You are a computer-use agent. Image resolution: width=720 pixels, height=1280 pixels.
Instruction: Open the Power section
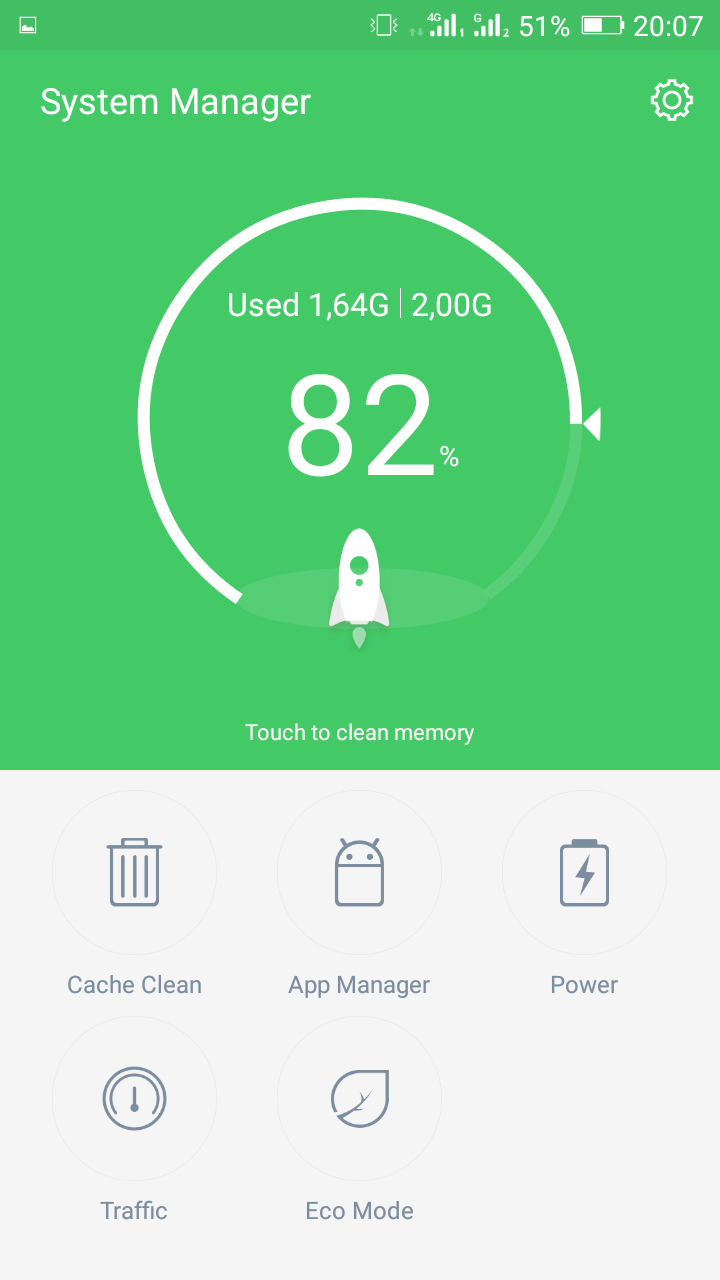584,873
